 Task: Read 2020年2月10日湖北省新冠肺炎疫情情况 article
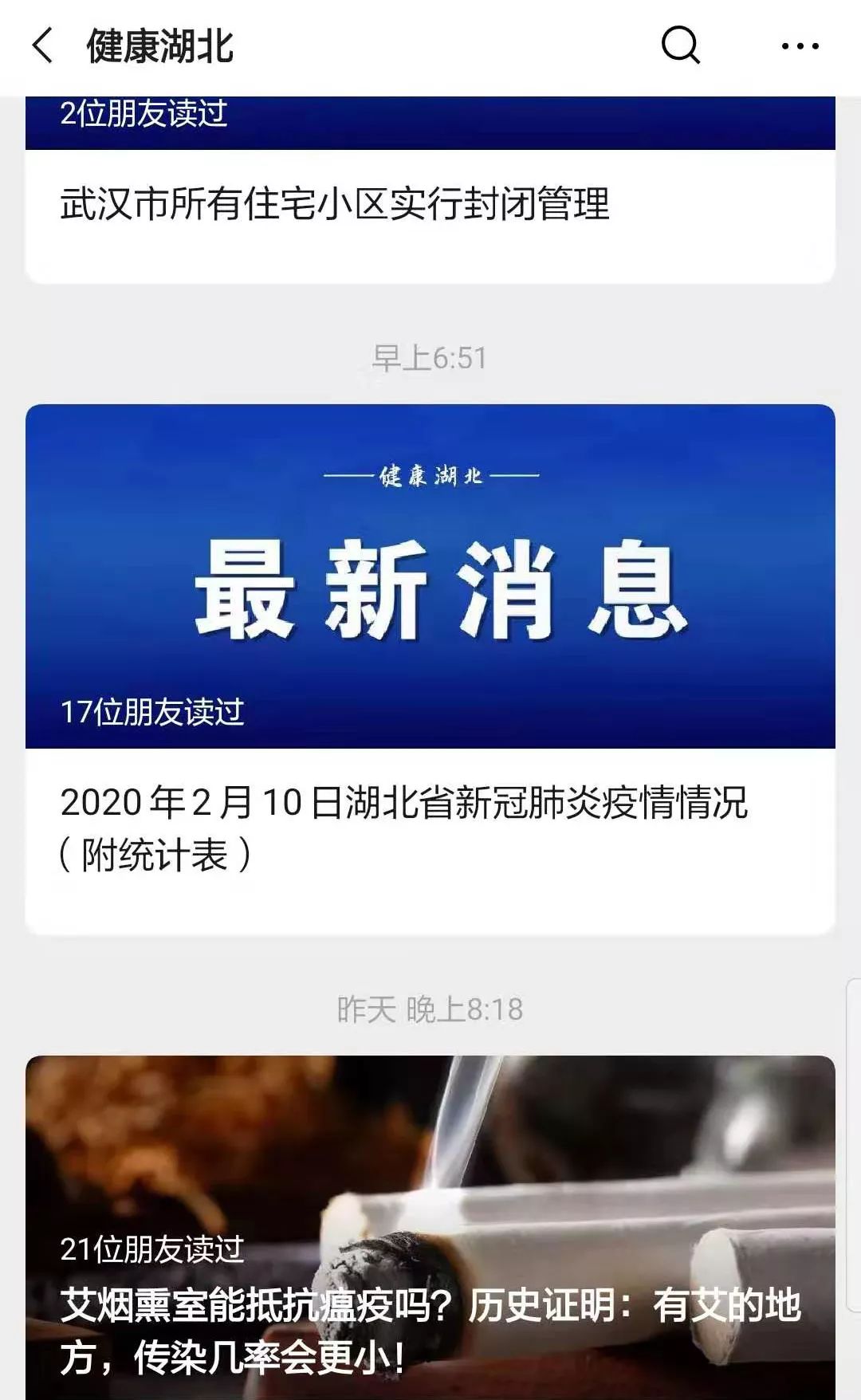coord(403,828)
